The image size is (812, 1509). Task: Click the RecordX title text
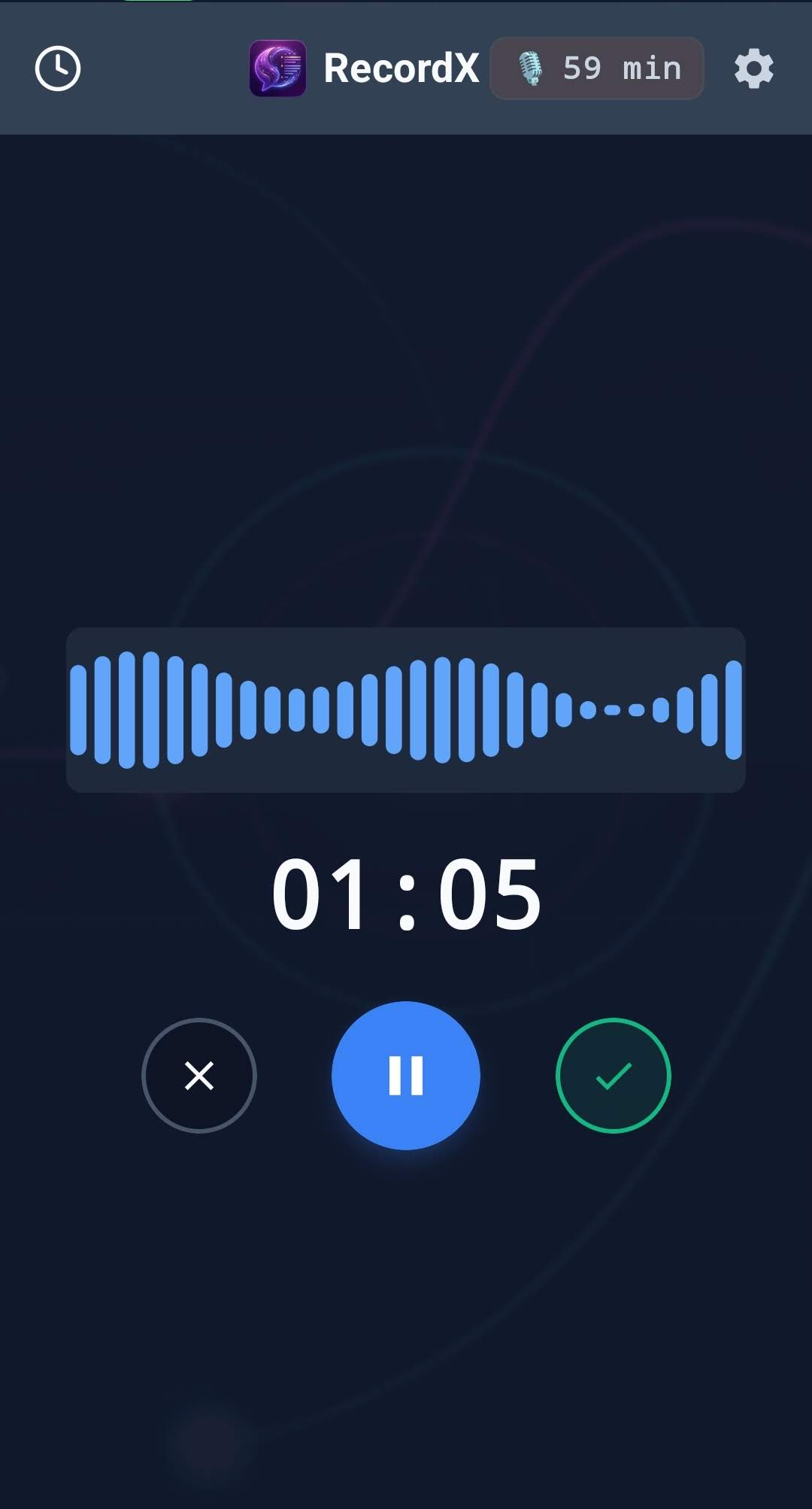[x=401, y=68]
